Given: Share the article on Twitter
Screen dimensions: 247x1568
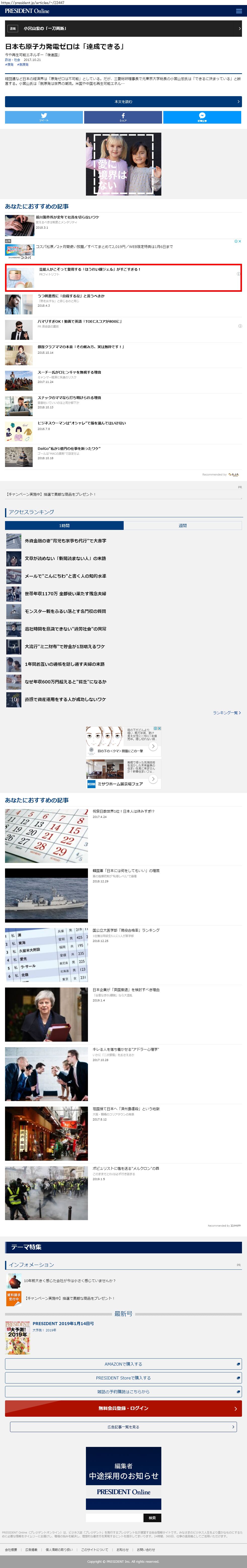Looking at the screenshot, I should [44, 118].
